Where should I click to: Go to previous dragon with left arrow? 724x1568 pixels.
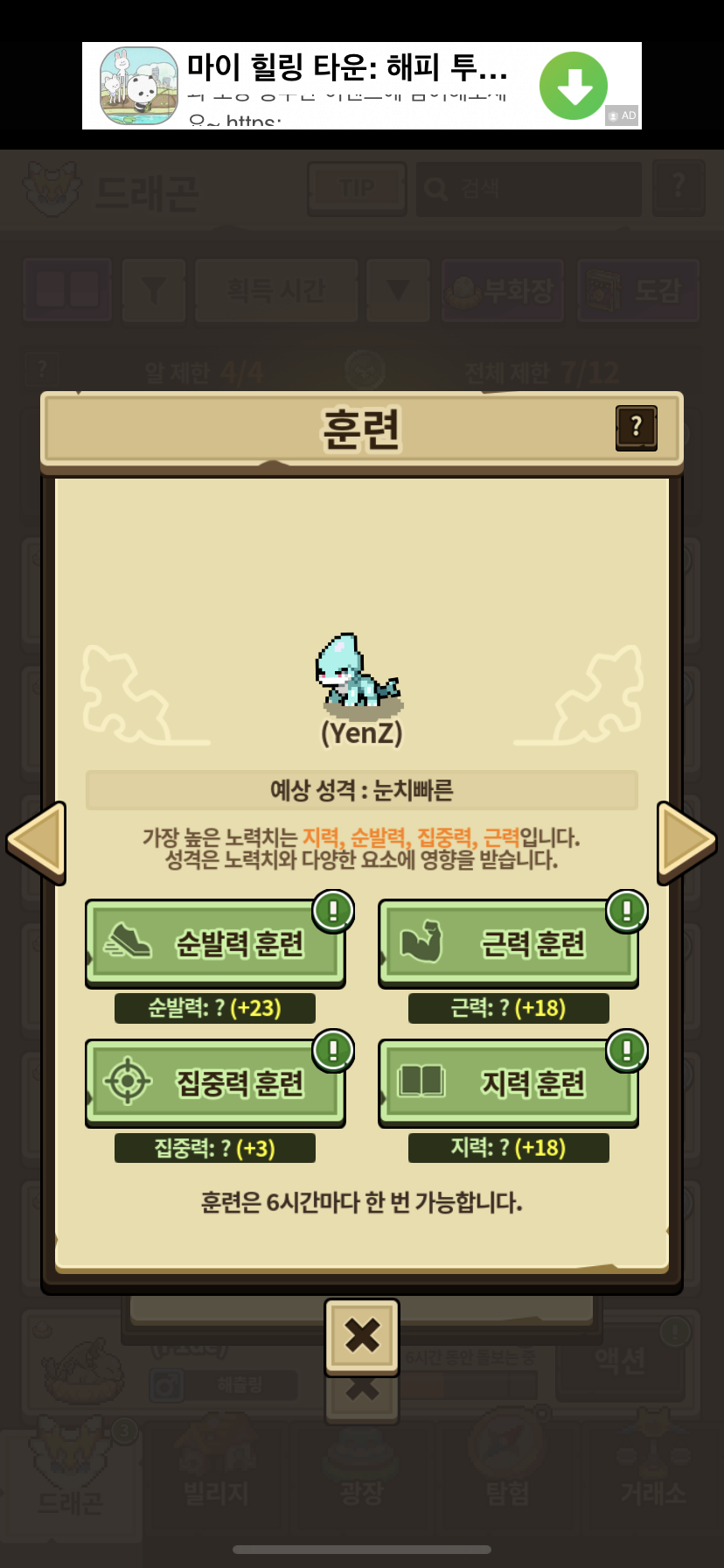click(37, 842)
